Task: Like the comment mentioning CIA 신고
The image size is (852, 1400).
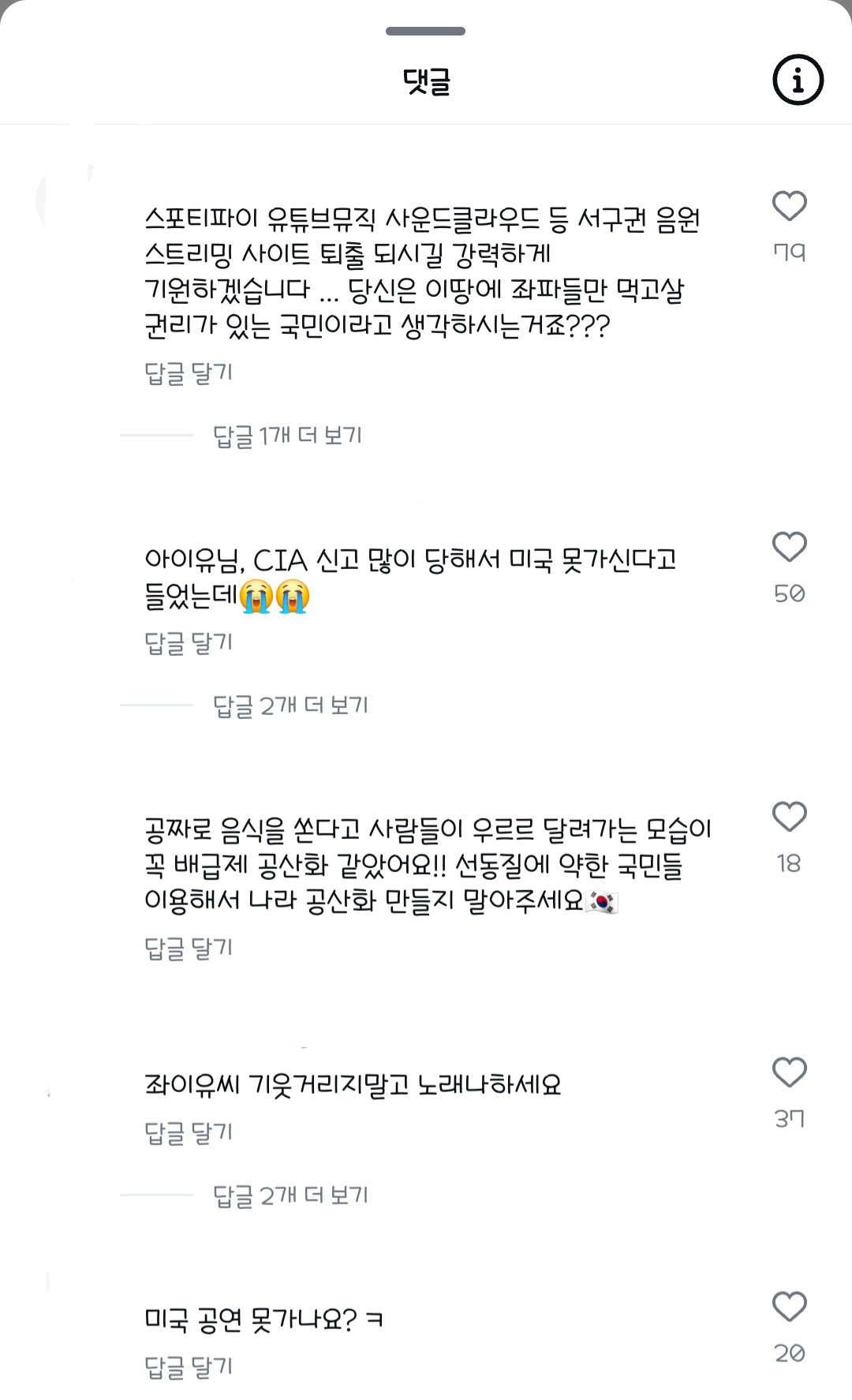Action: click(789, 547)
